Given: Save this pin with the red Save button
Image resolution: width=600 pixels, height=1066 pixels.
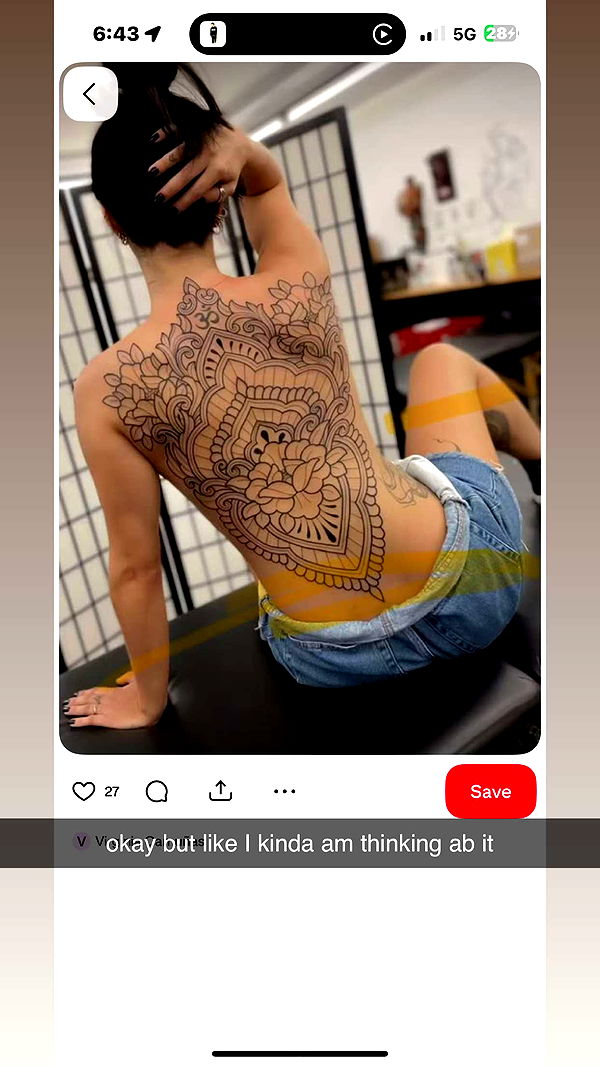Looking at the screenshot, I should coord(490,791).
